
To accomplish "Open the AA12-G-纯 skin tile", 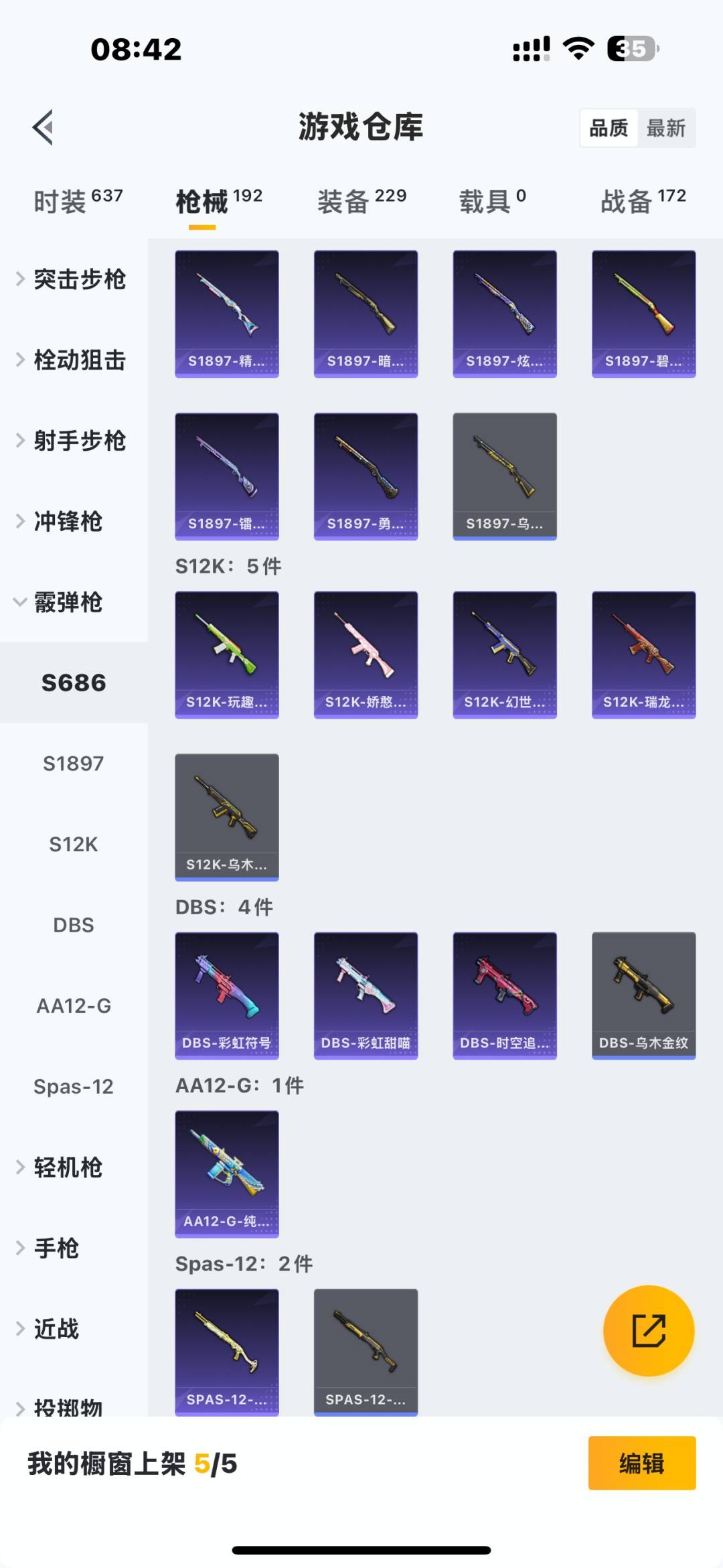I will (227, 1173).
